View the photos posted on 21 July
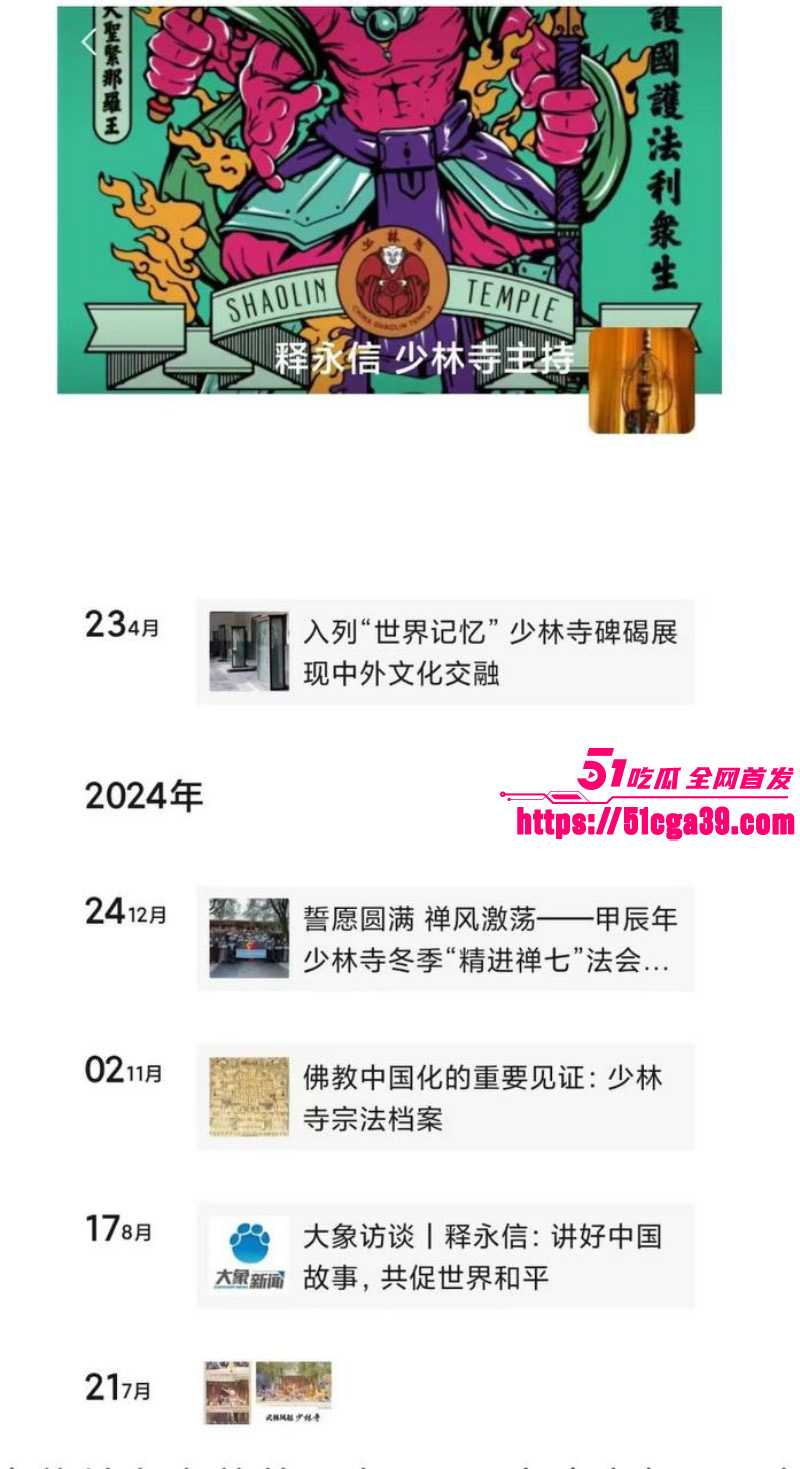The width and height of the screenshot is (800, 1469). coord(268,1392)
